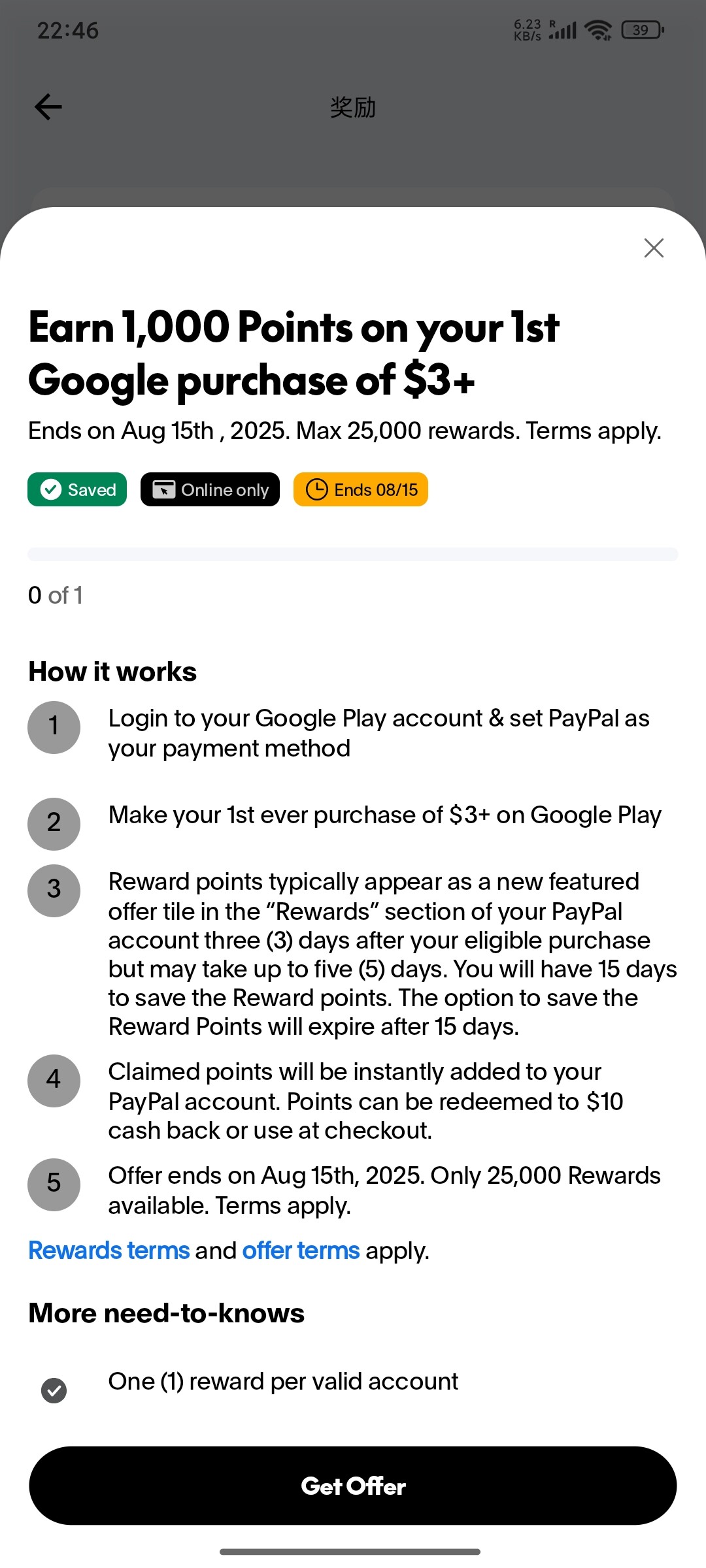706x1568 pixels.
Task: Open the offer terms link
Action: (301, 1250)
